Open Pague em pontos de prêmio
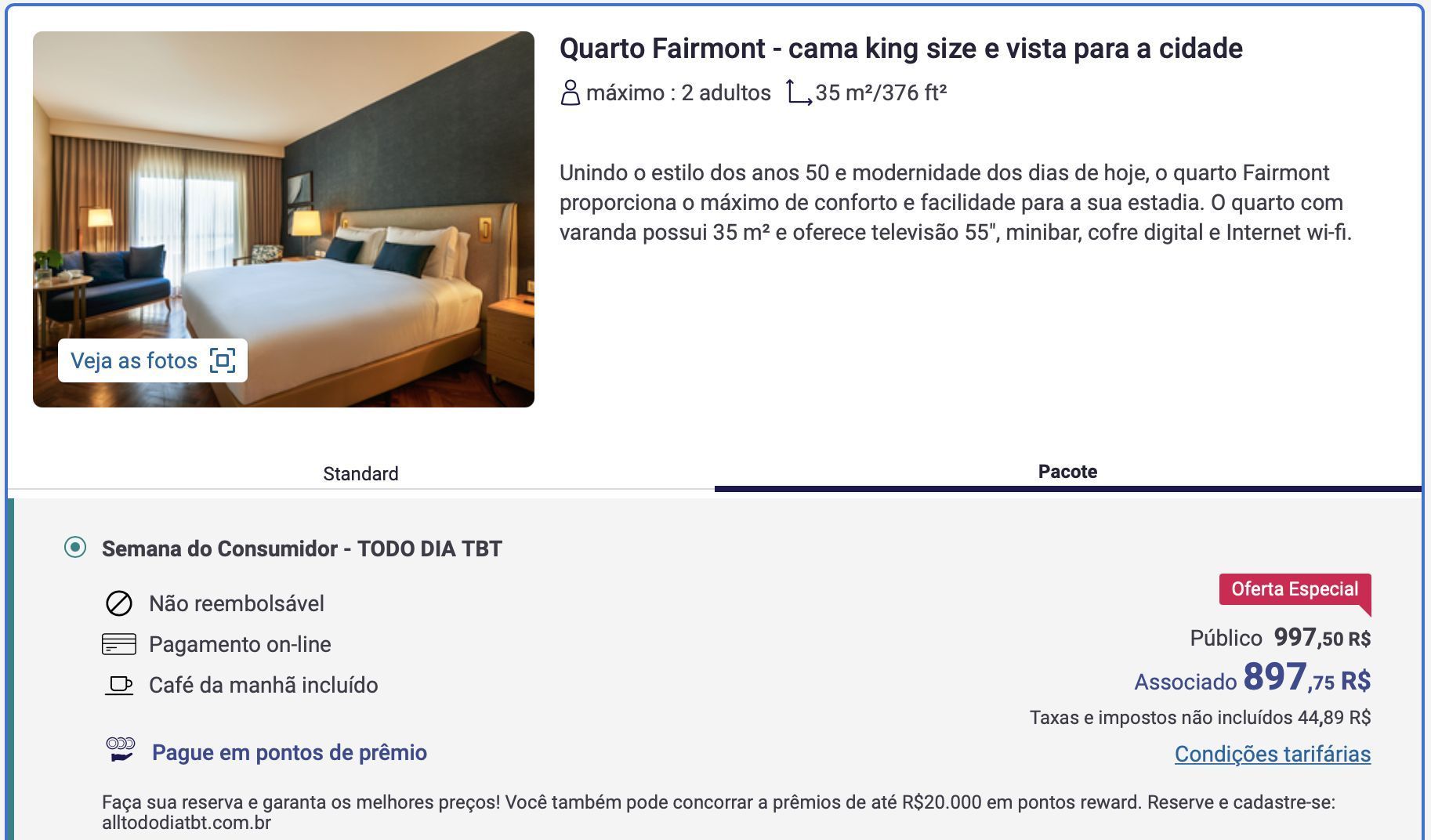Viewport: 1431px width, 840px height. (288, 752)
